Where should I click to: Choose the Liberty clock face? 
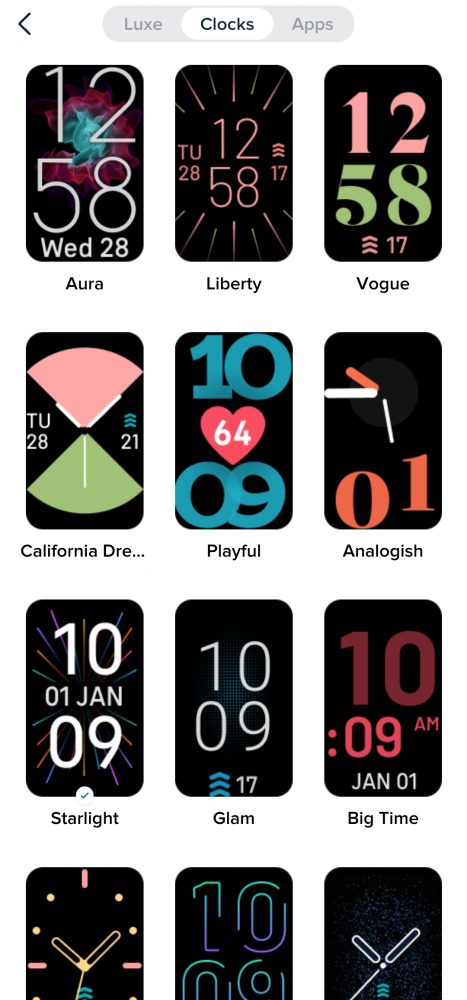tap(234, 163)
